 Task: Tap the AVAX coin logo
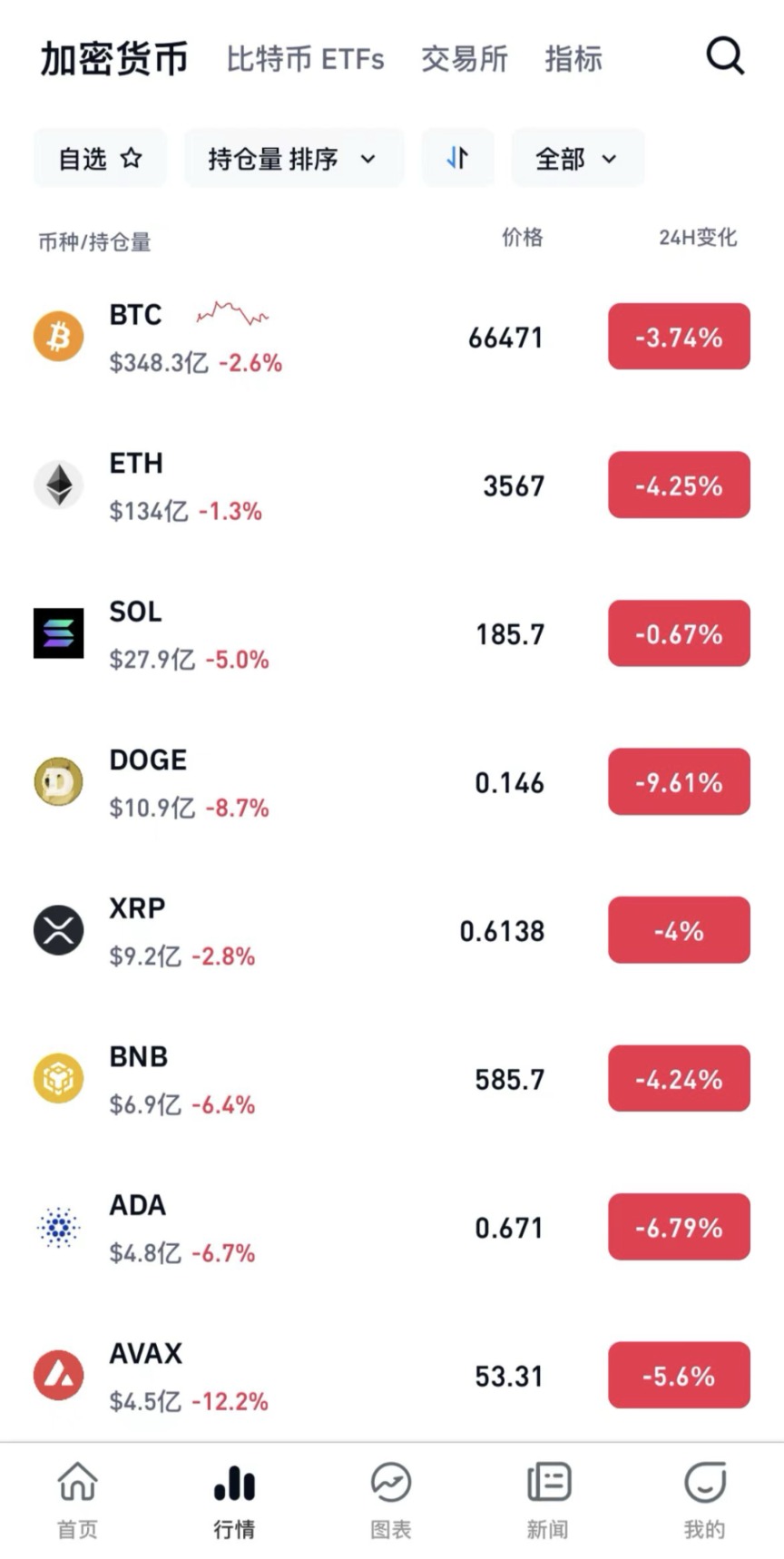pos(58,1376)
